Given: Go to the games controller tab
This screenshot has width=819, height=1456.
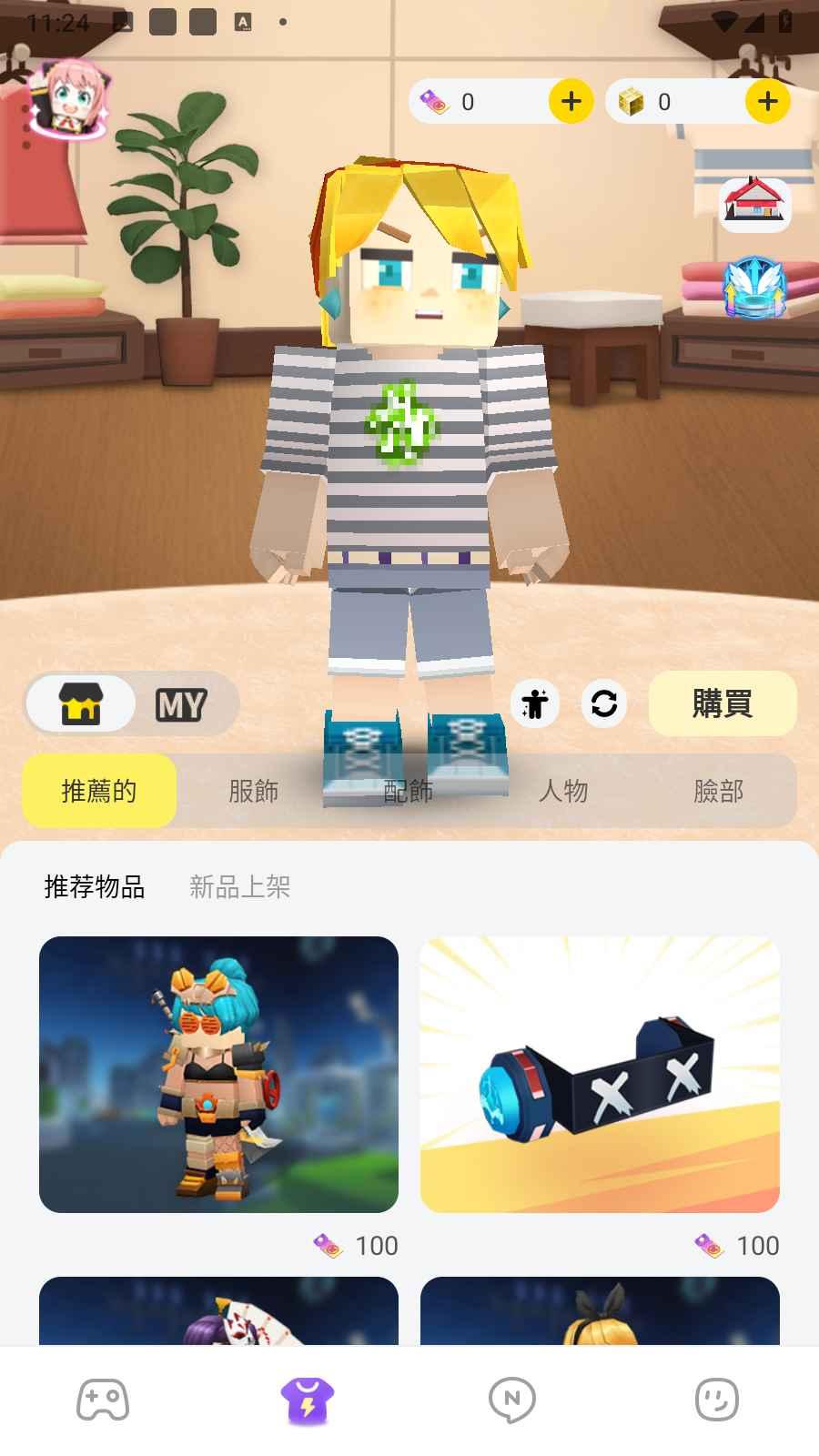Looking at the screenshot, I should [x=103, y=1400].
